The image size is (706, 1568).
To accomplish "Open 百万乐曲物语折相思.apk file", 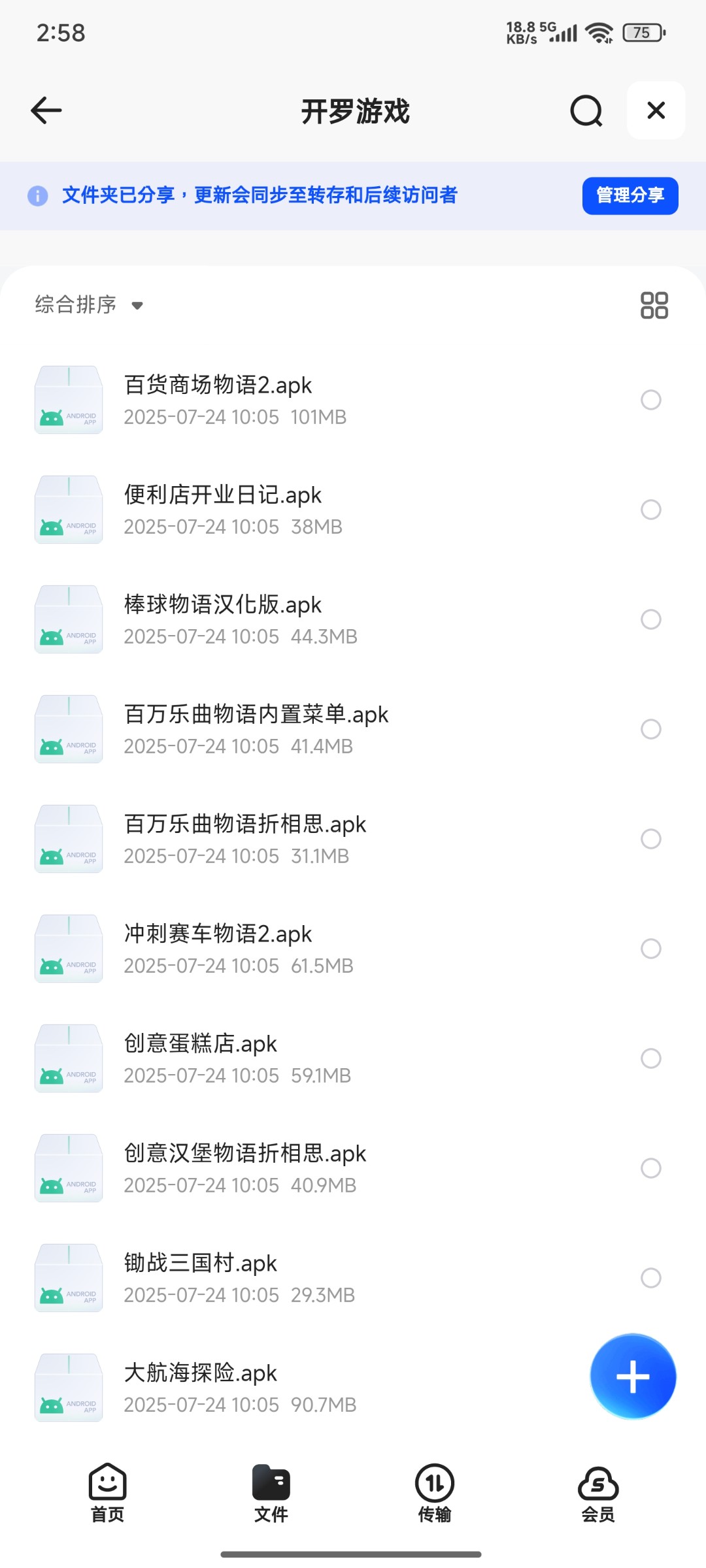I will click(x=353, y=839).
